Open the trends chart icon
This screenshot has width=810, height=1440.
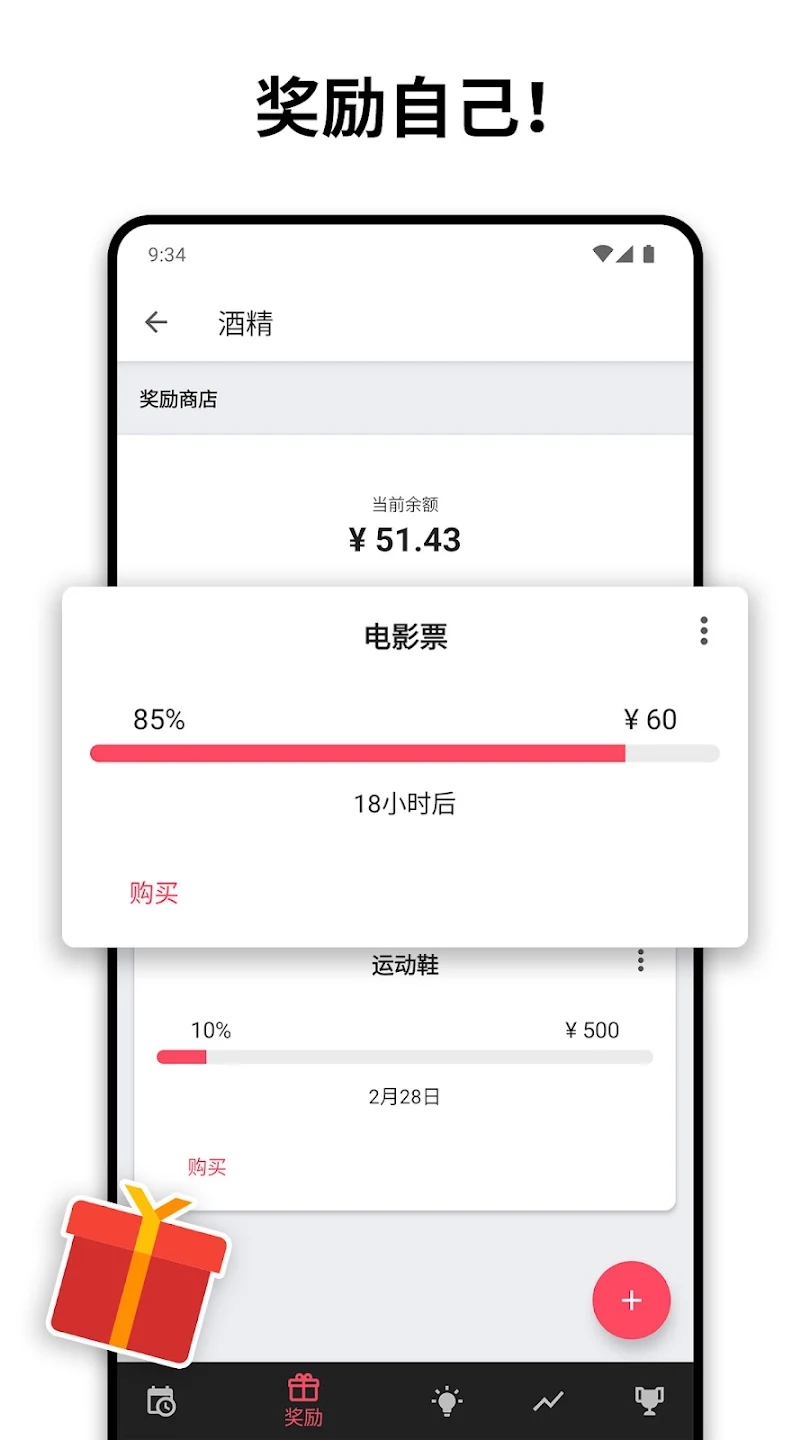click(548, 1401)
